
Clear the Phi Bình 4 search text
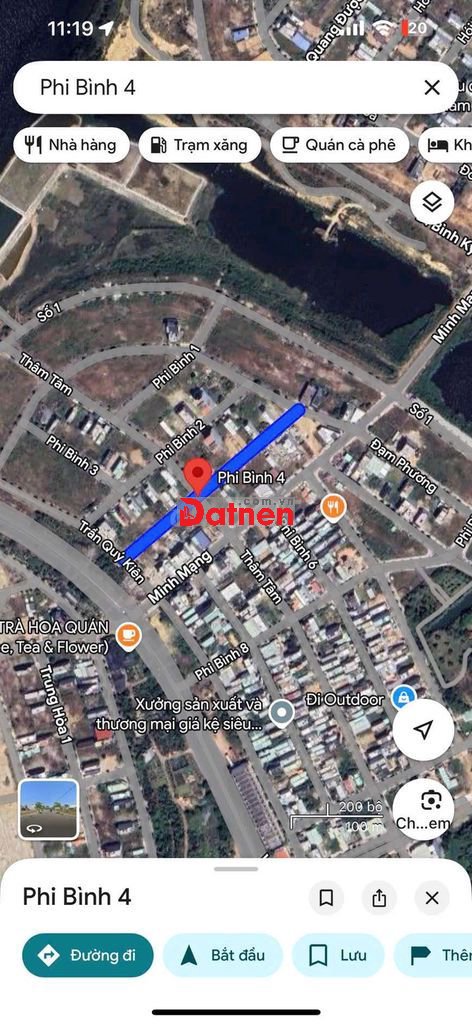[x=432, y=88]
